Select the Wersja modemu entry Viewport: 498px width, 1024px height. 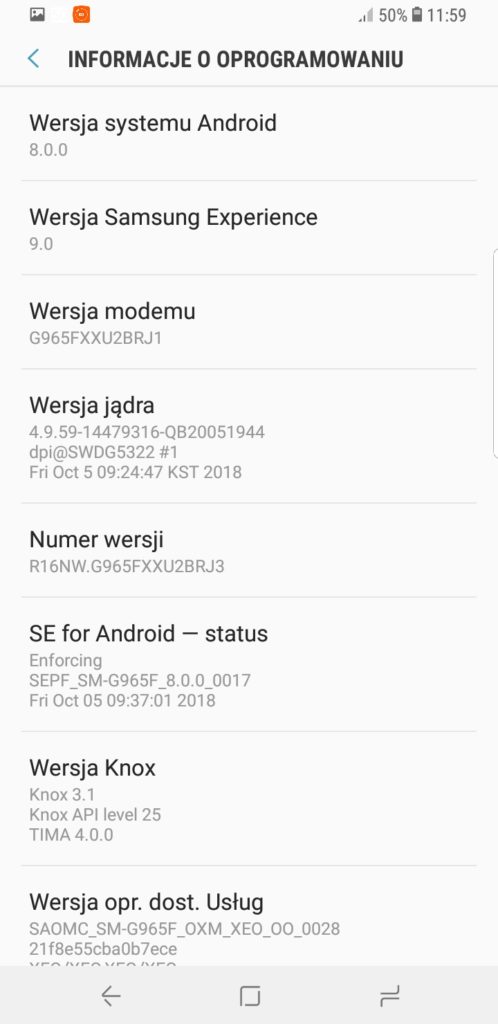249,322
